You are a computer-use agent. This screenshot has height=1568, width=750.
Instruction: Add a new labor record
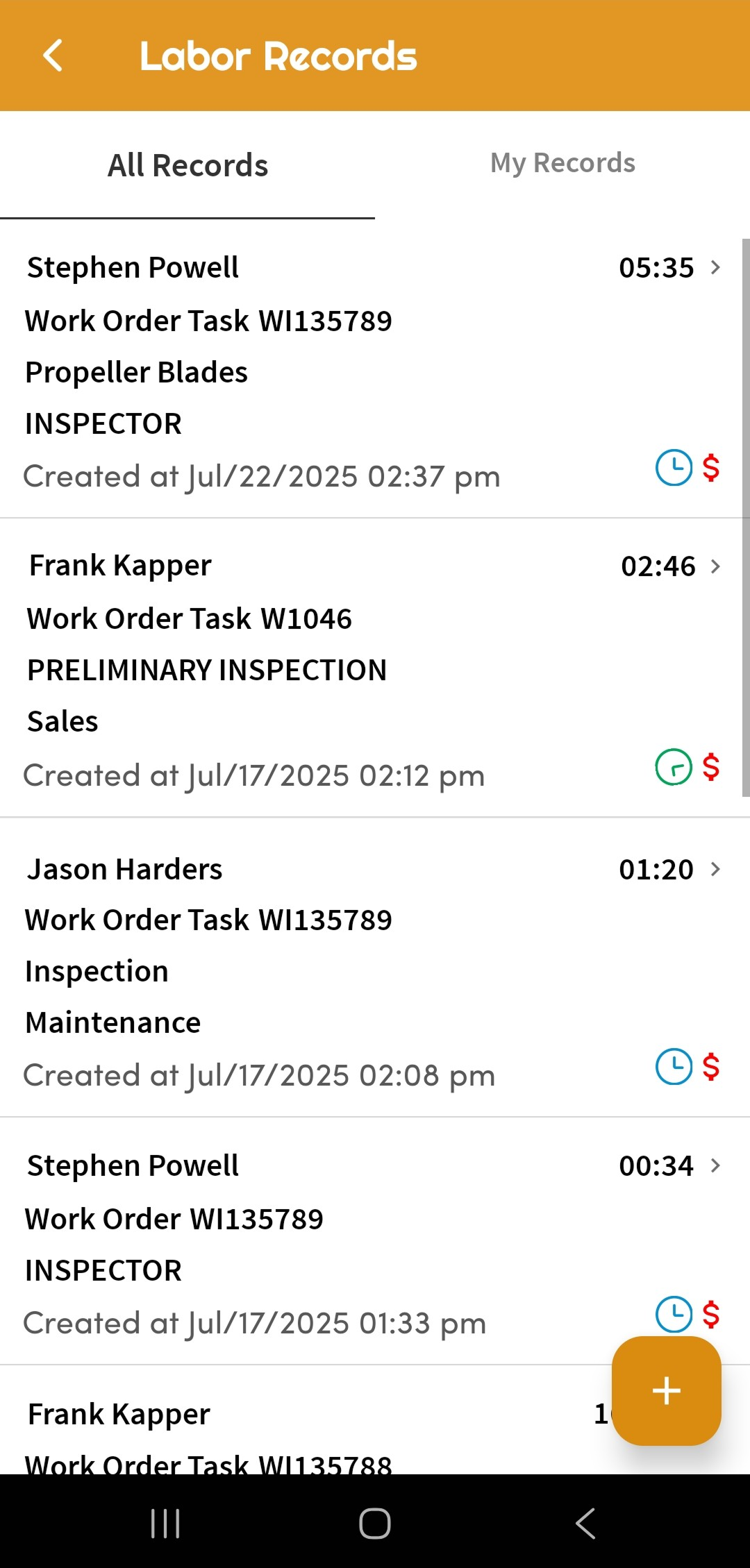click(666, 1391)
